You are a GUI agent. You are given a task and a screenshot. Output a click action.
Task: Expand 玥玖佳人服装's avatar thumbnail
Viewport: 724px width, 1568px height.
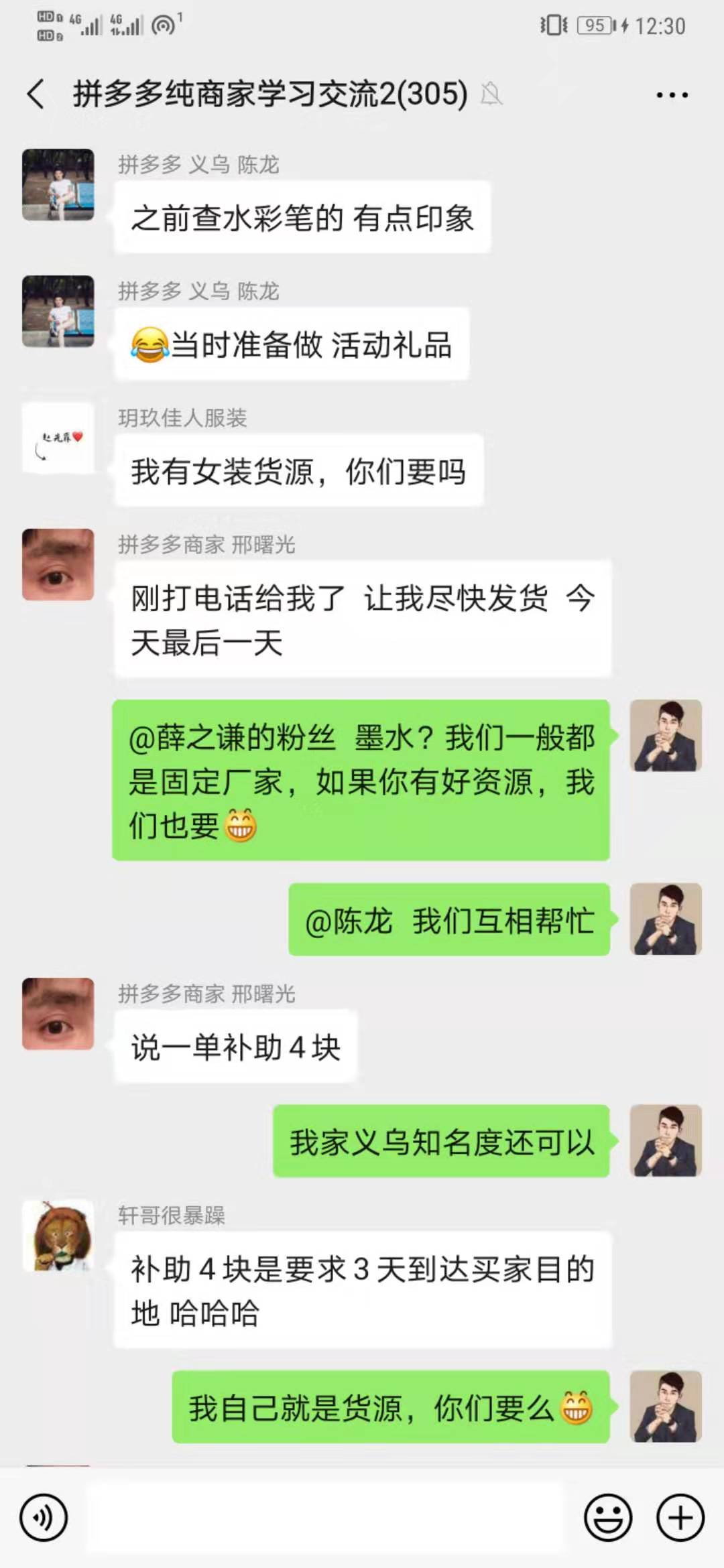[59, 439]
